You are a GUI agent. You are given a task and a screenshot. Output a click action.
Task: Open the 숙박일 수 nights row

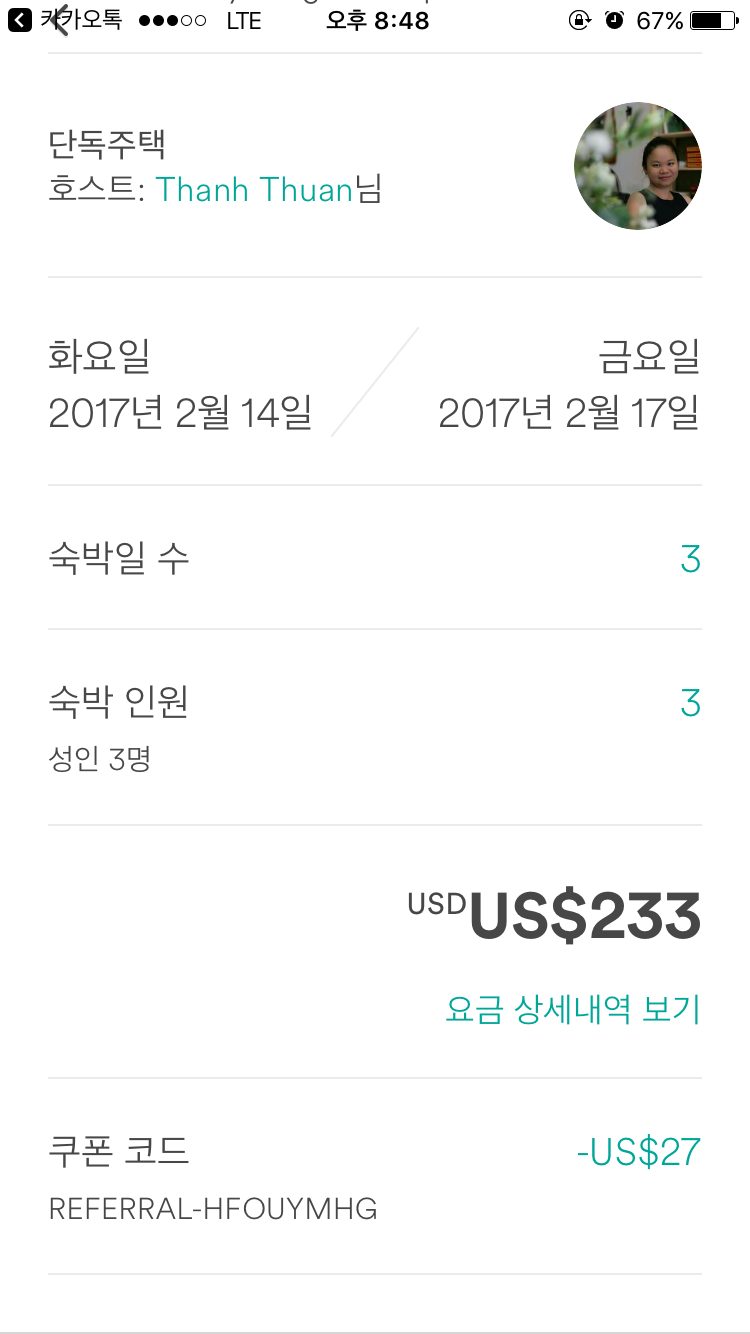click(374, 558)
